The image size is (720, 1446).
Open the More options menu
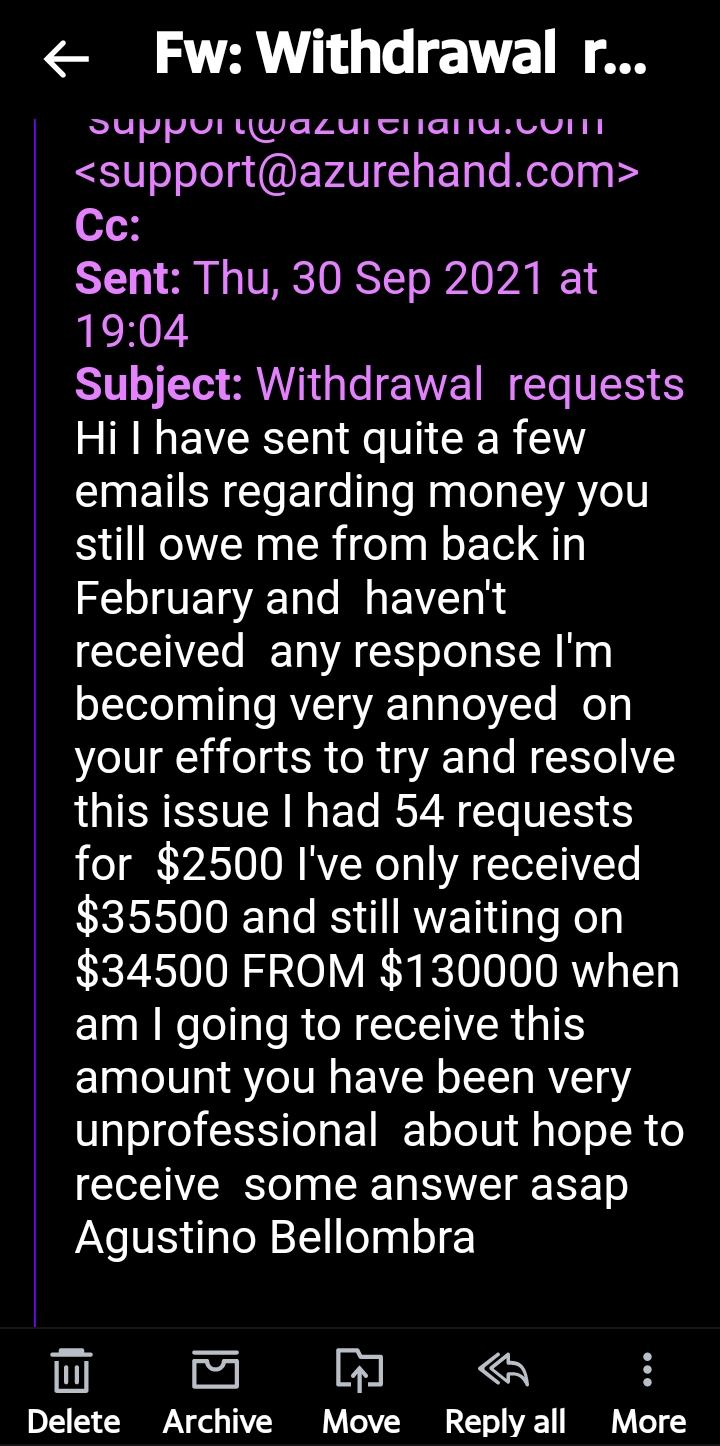coord(648,1390)
